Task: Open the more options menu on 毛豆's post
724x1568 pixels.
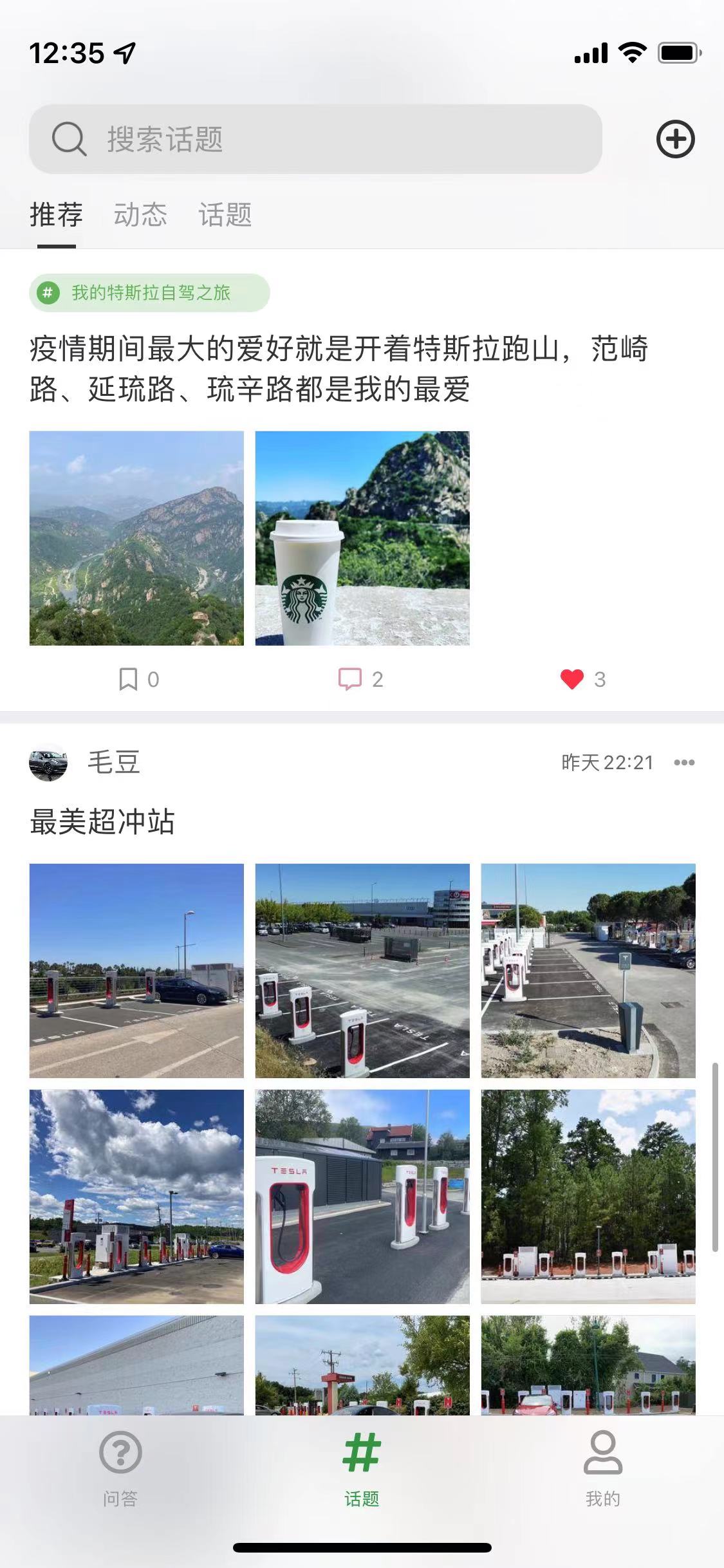Action: (684, 763)
